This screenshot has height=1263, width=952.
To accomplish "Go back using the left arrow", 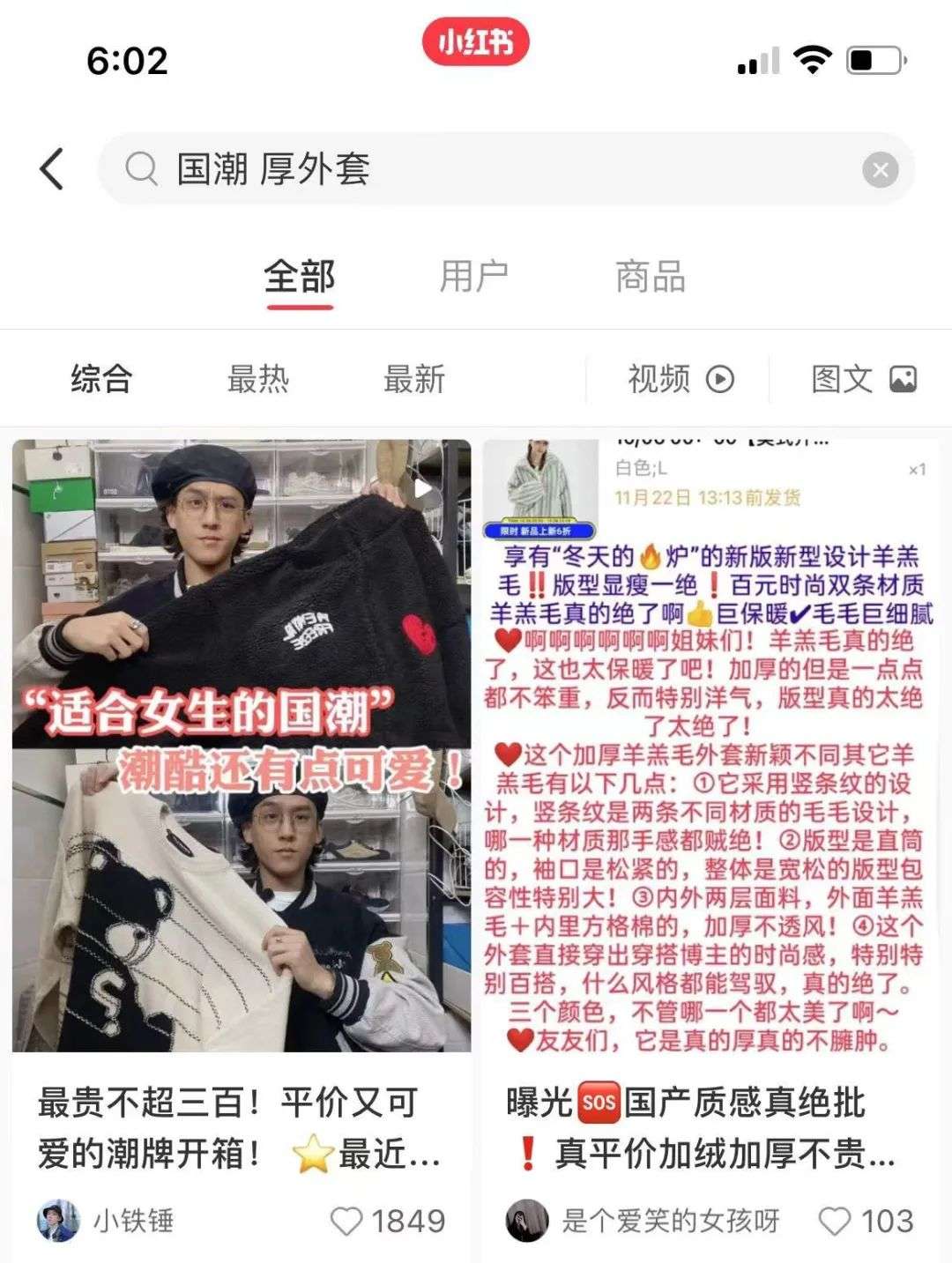I will point(52,168).
